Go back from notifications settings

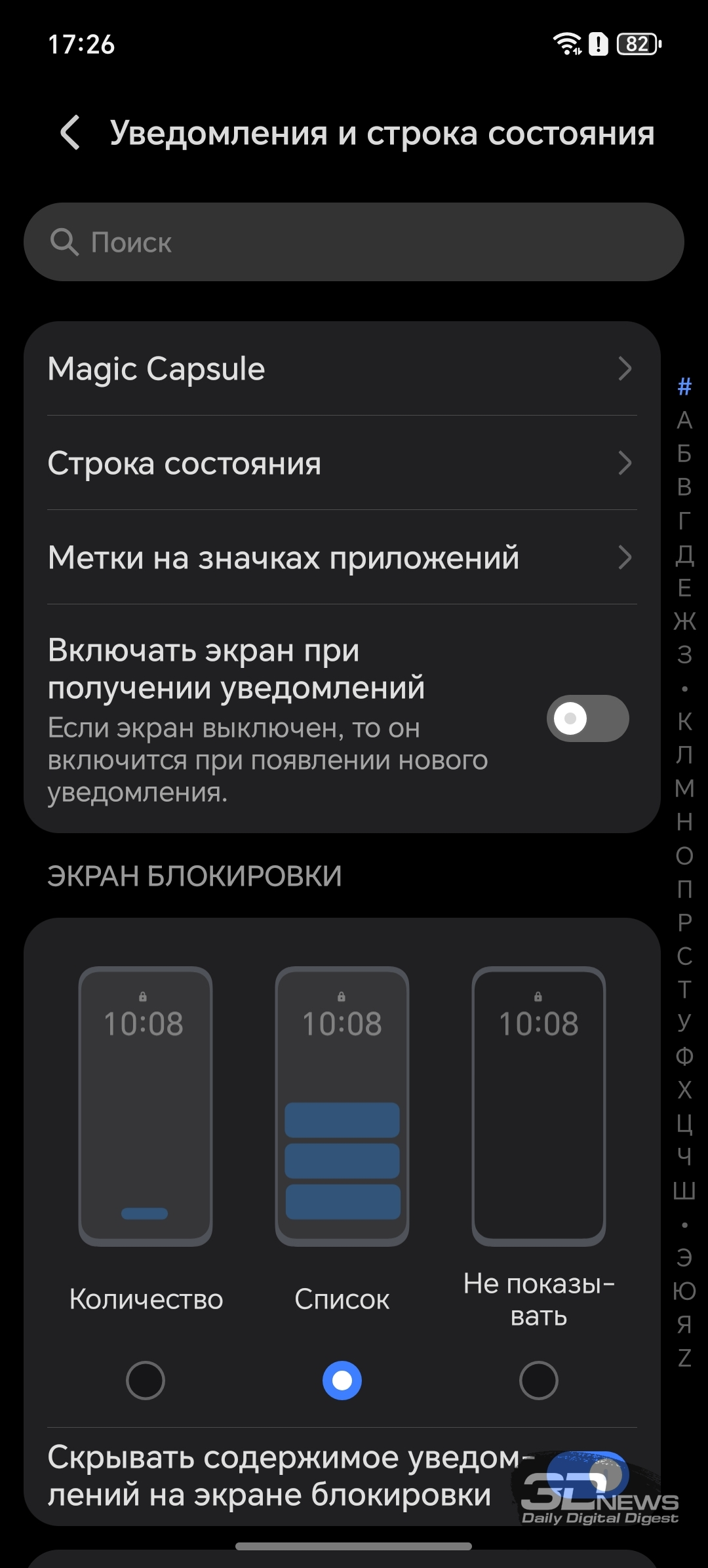coord(70,133)
